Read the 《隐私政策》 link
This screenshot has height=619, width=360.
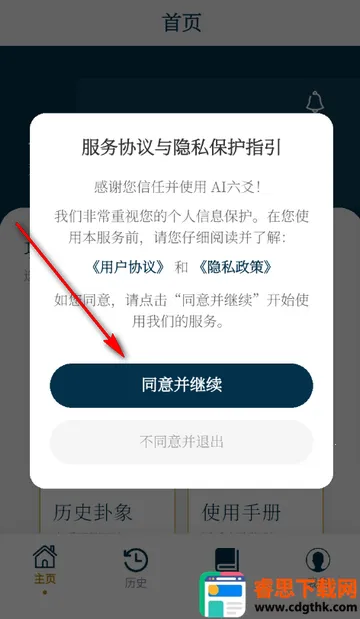235,268
